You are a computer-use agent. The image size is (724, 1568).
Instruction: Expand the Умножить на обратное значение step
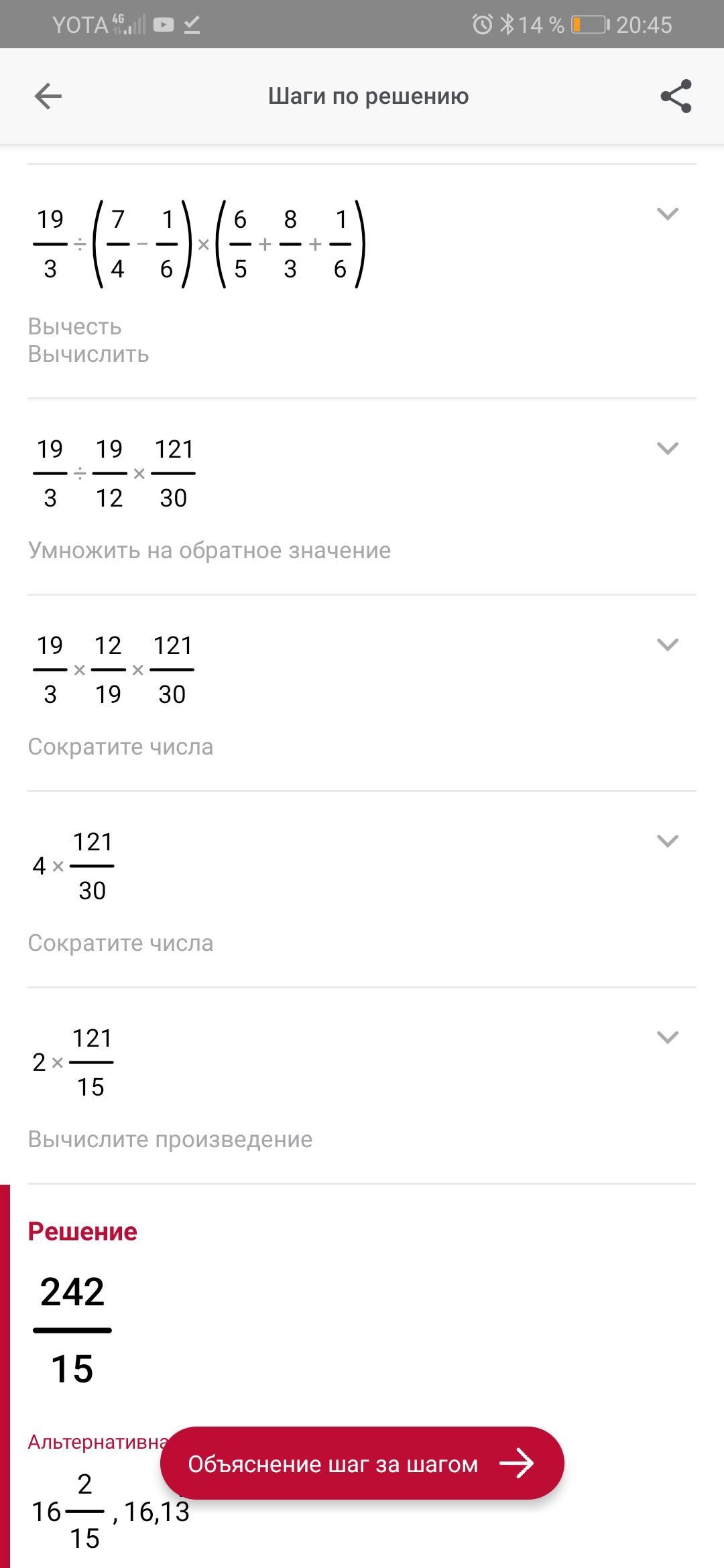pos(667,448)
